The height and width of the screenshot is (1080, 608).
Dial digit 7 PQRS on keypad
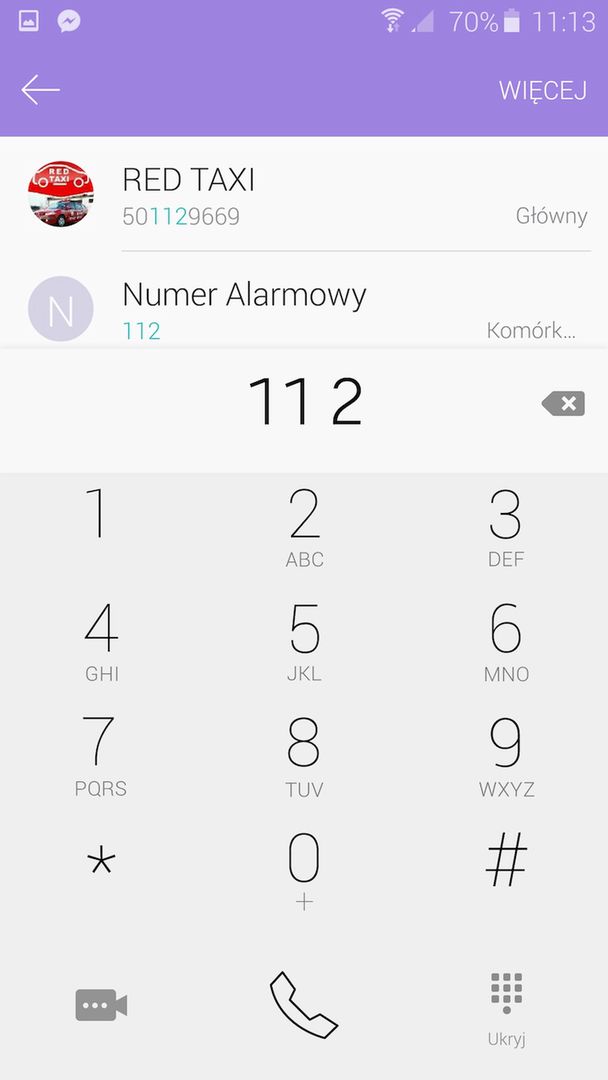100,757
